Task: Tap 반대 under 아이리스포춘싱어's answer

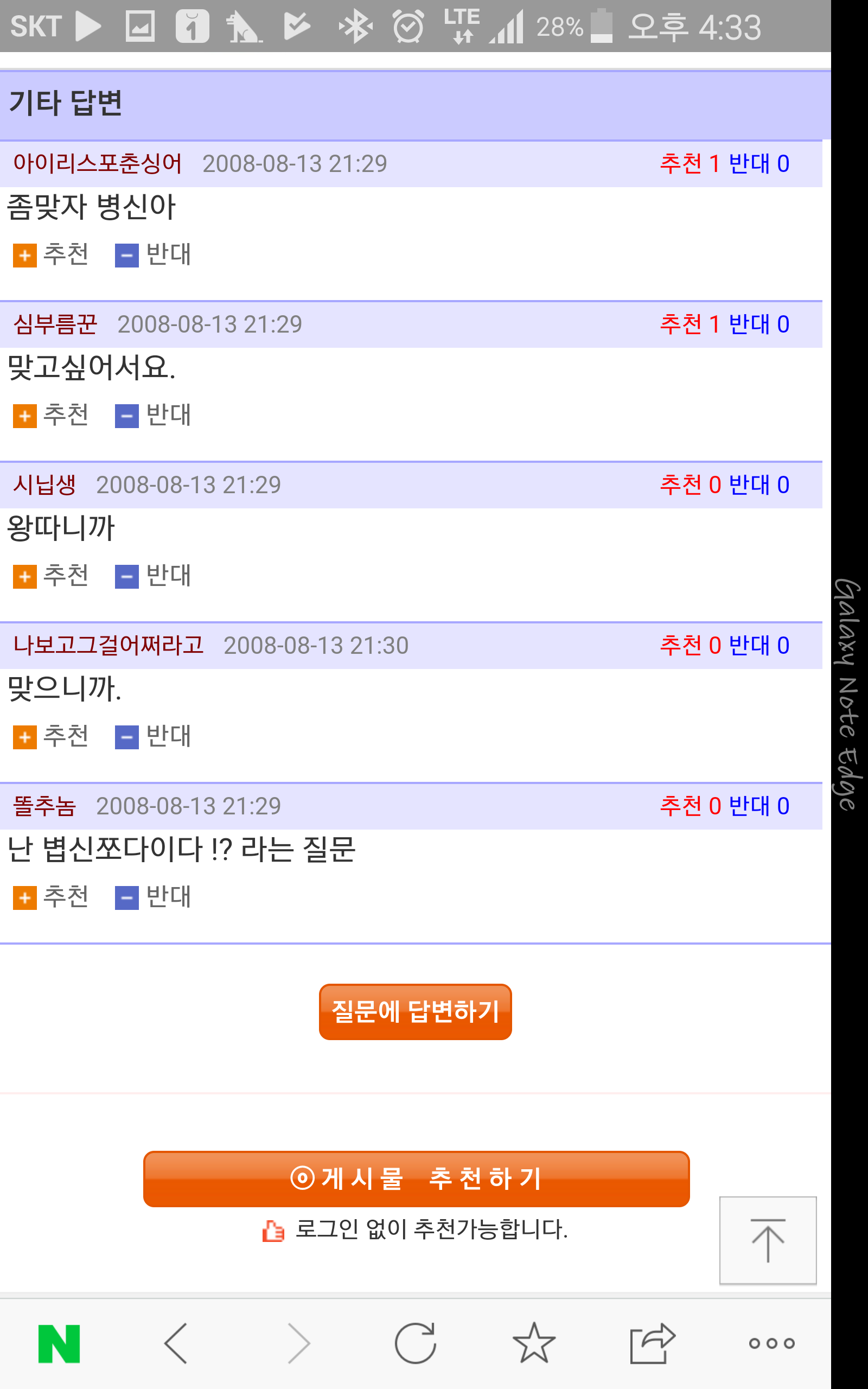Action: 154,254
